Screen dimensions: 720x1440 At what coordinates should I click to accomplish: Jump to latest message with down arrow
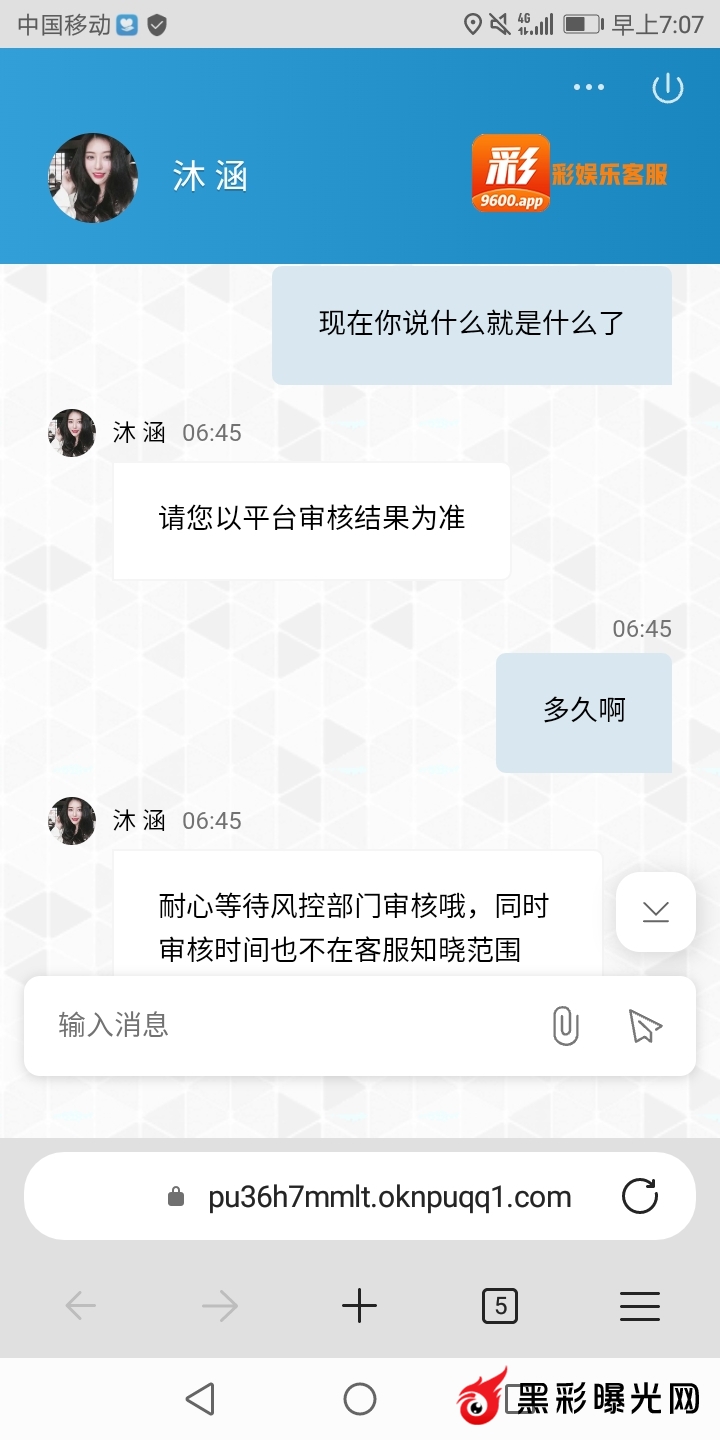(656, 911)
